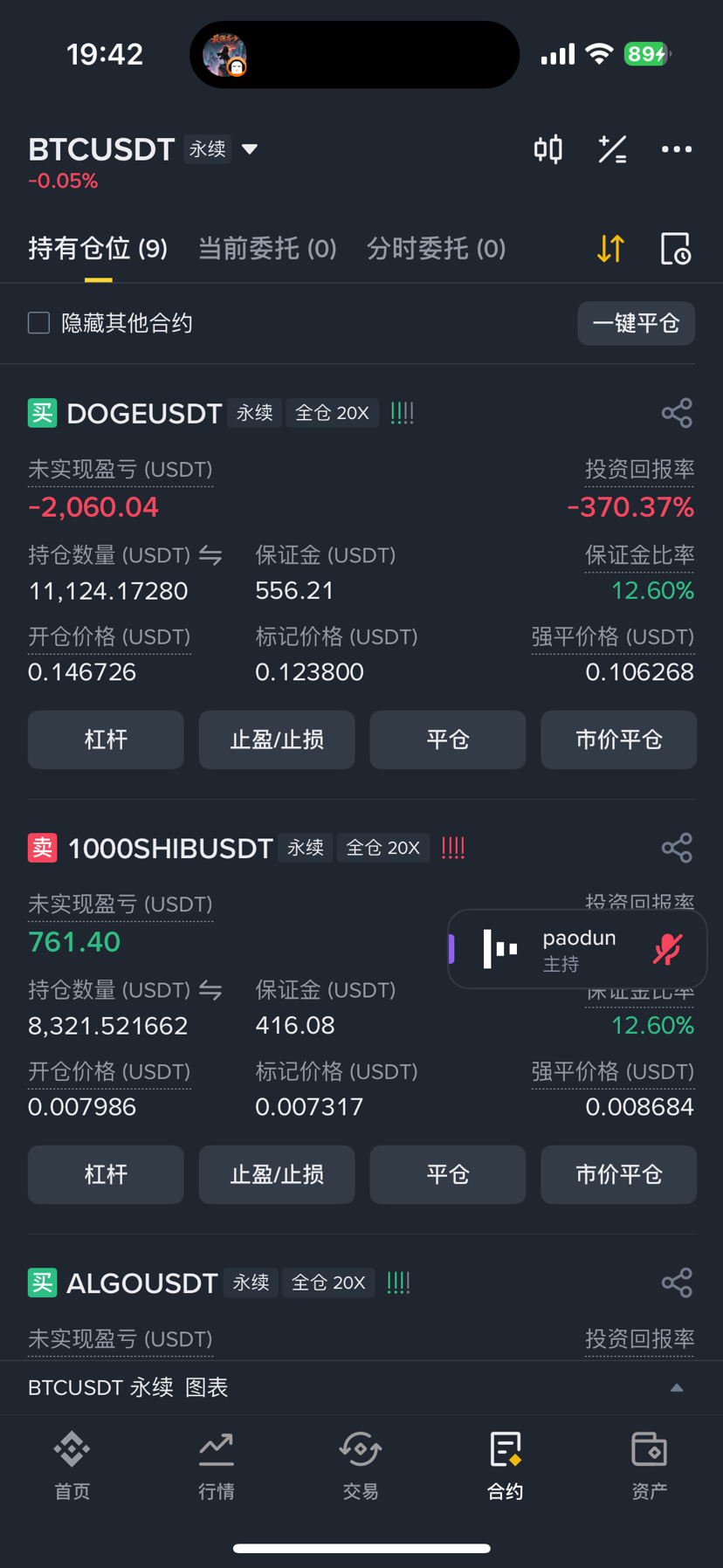Tap the 一键平仓 button

click(x=636, y=323)
